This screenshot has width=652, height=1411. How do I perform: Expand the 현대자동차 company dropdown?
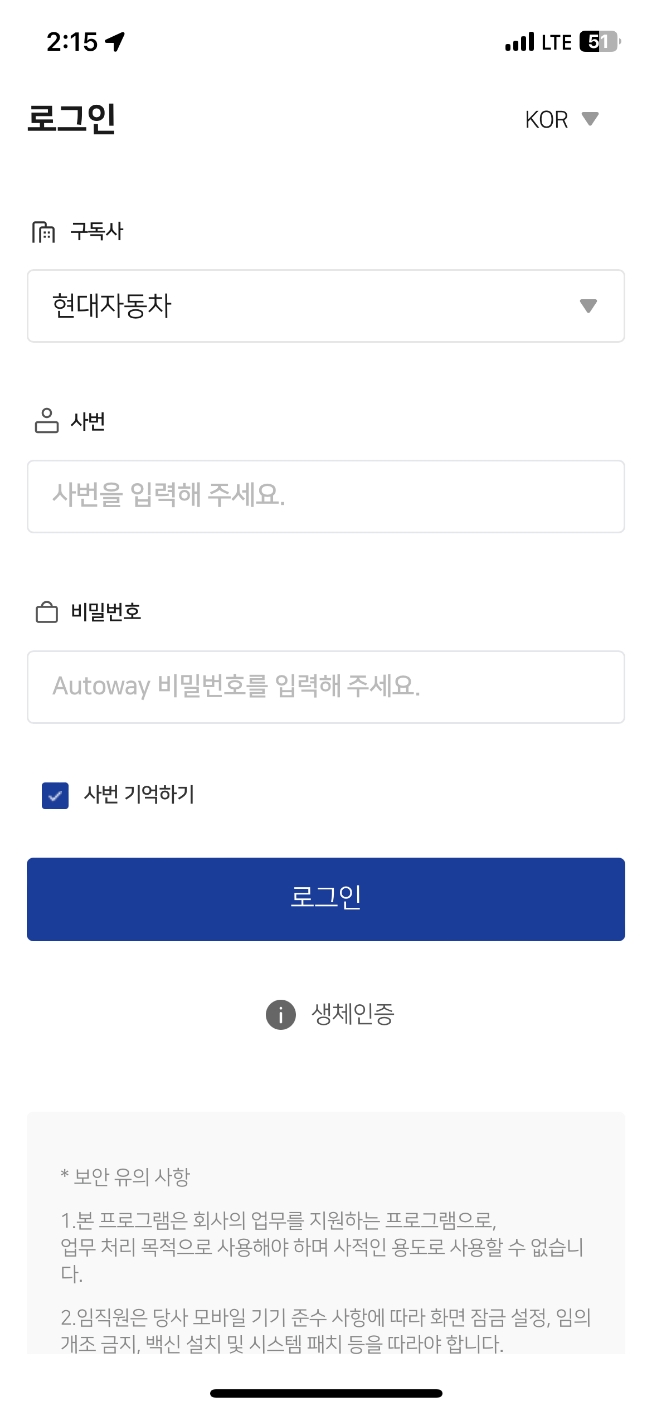tap(326, 306)
